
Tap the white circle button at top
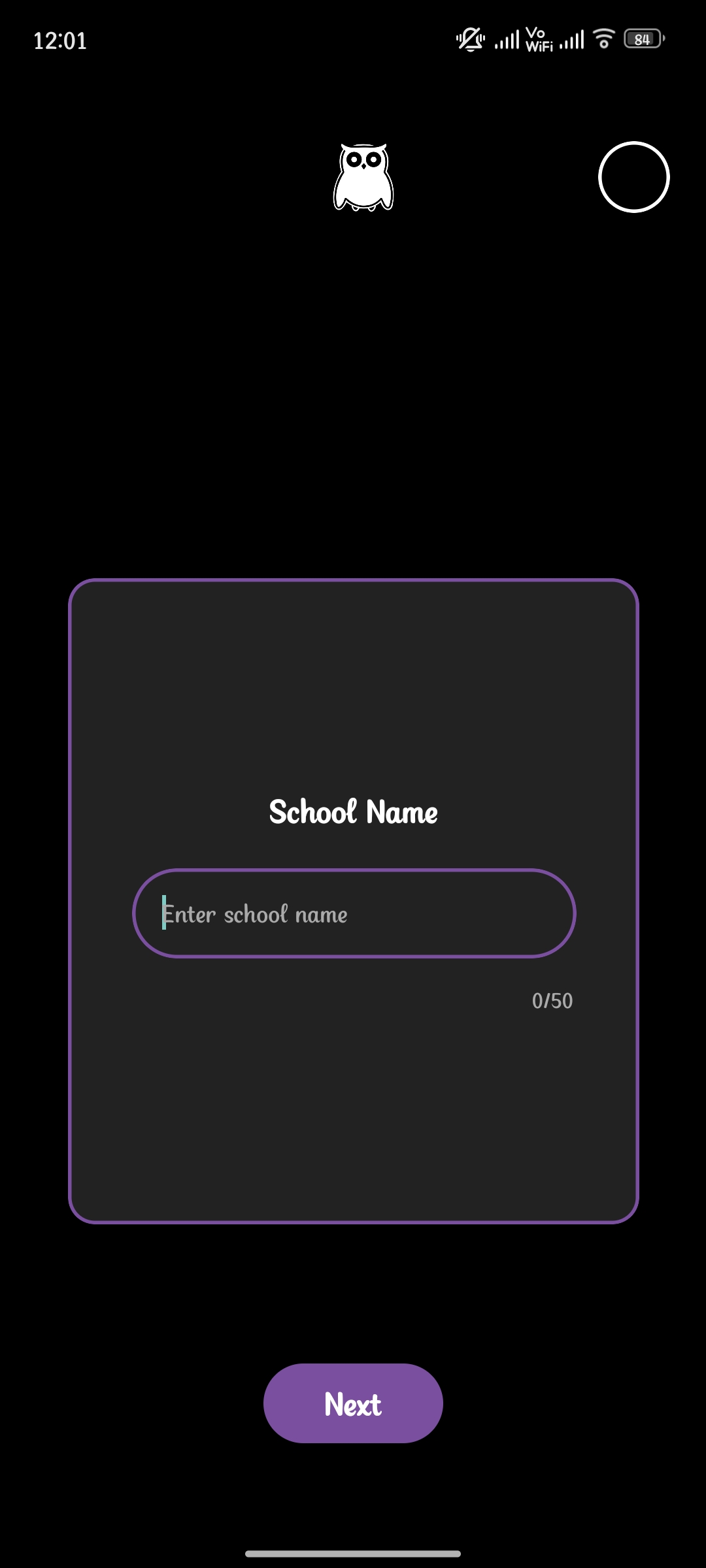pos(633,177)
